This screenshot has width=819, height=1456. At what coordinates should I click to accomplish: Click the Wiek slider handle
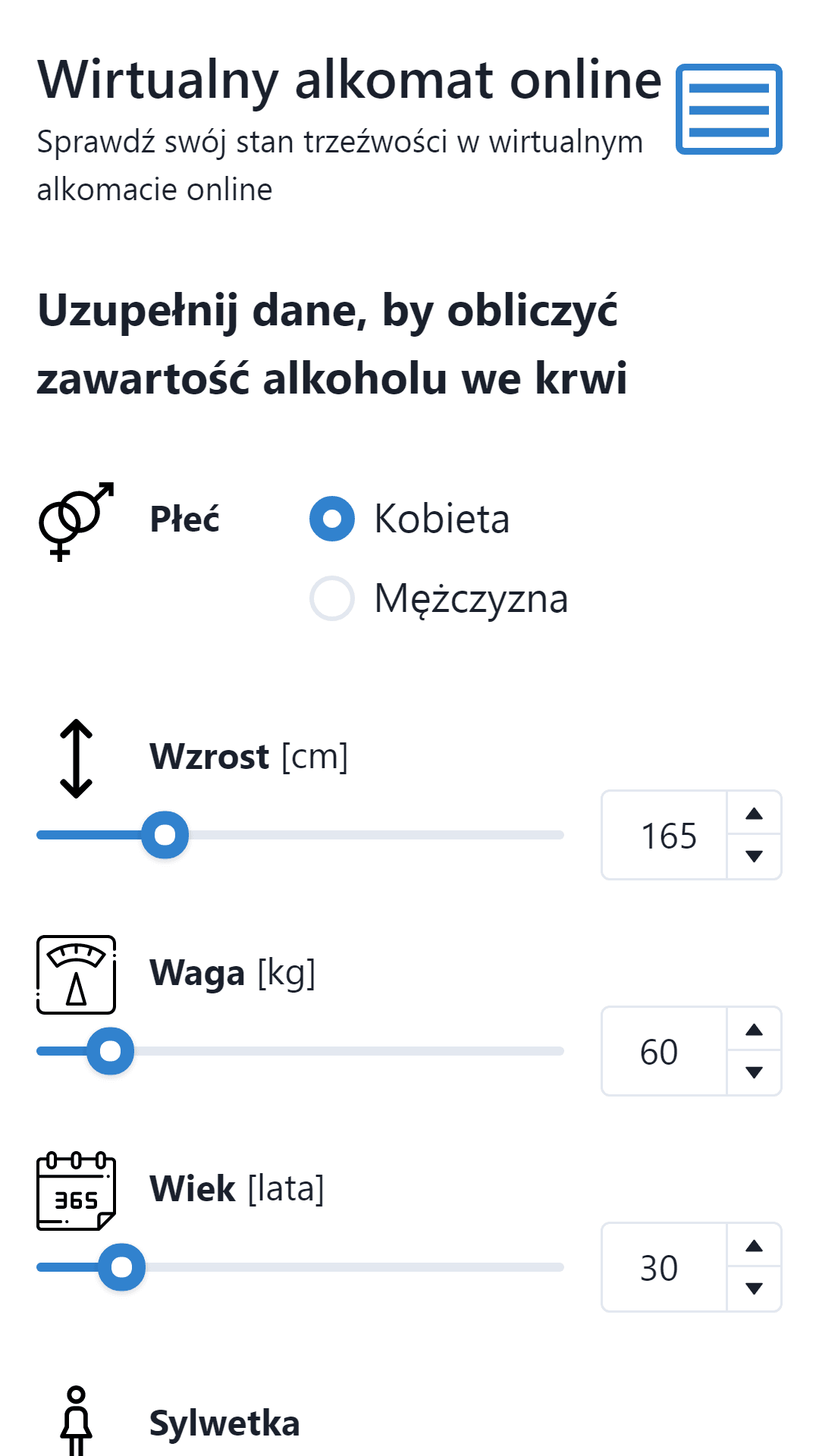(124, 1267)
